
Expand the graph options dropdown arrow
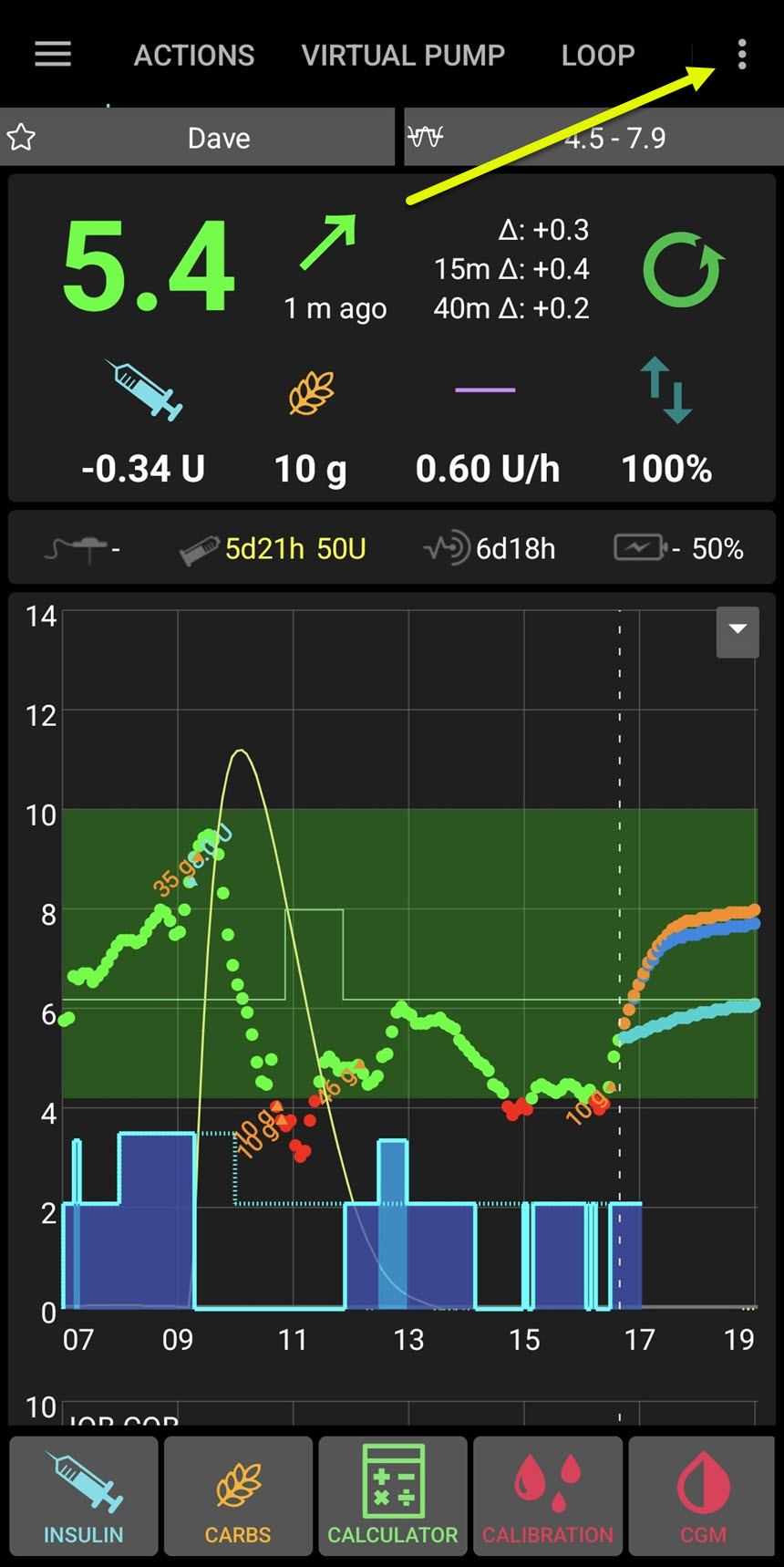coord(738,631)
